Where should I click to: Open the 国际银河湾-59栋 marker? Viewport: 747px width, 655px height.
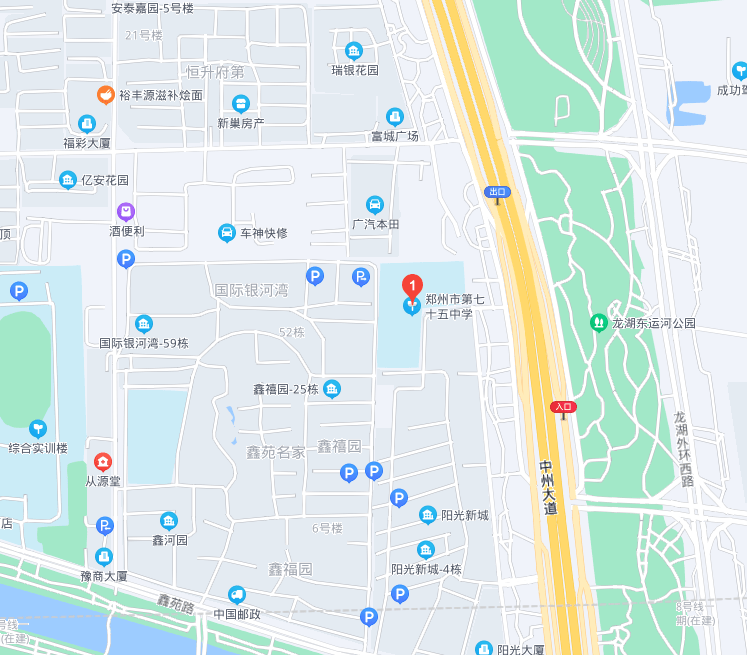[x=144, y=324]
